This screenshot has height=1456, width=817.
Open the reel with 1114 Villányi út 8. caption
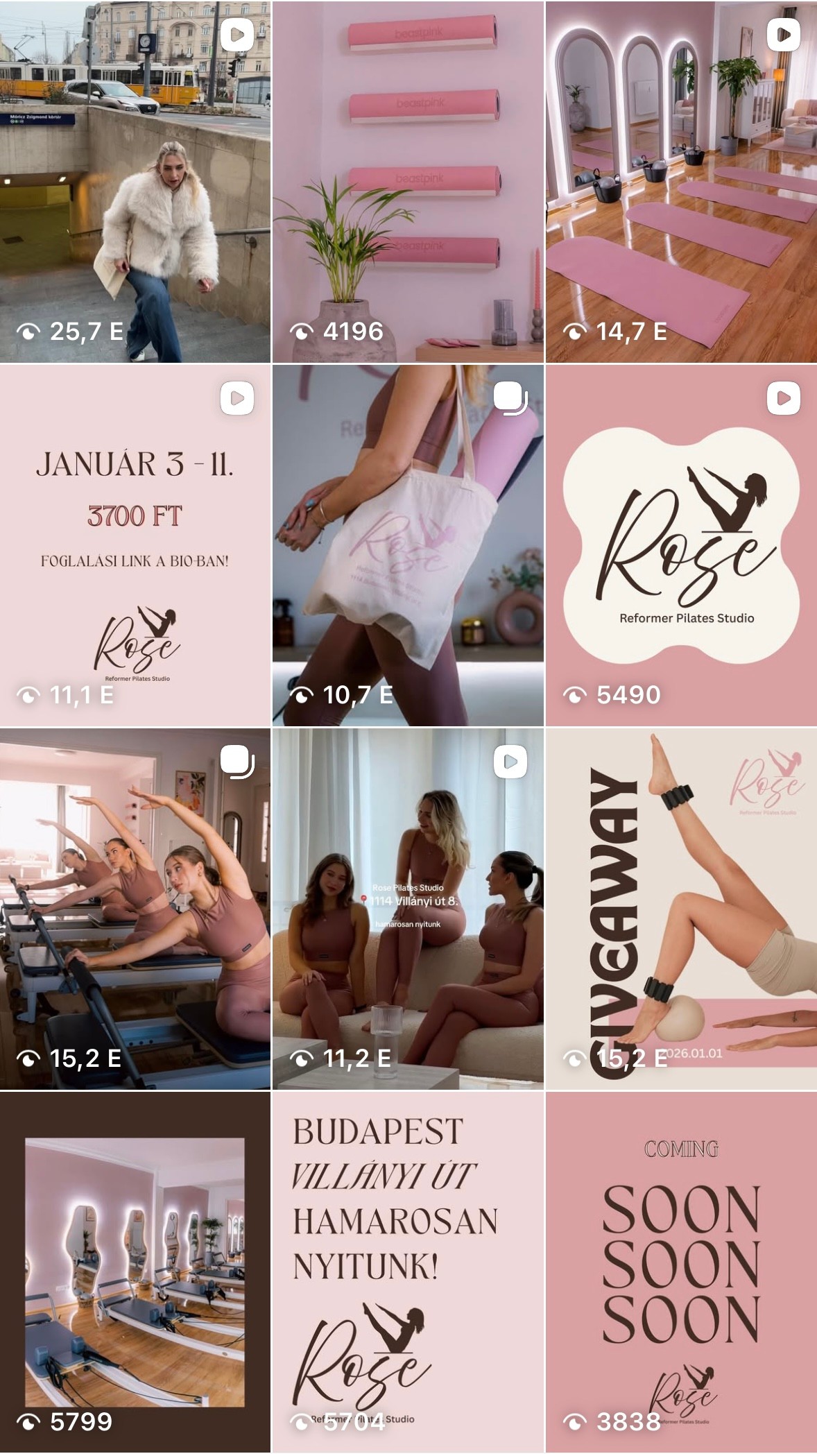pyautogui.click(x=408, y=909)
